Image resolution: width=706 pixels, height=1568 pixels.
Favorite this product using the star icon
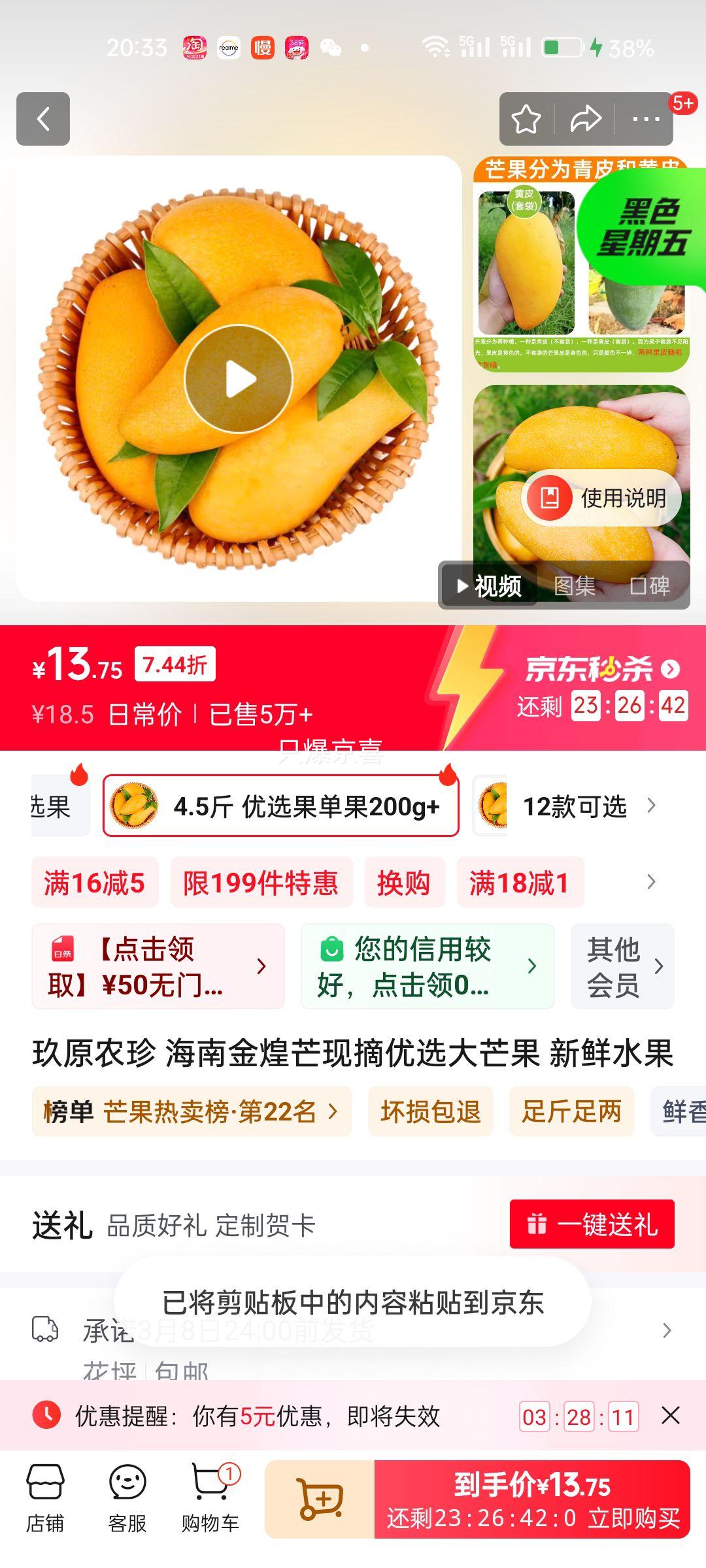pyautogui.click(x=527, y=119)
